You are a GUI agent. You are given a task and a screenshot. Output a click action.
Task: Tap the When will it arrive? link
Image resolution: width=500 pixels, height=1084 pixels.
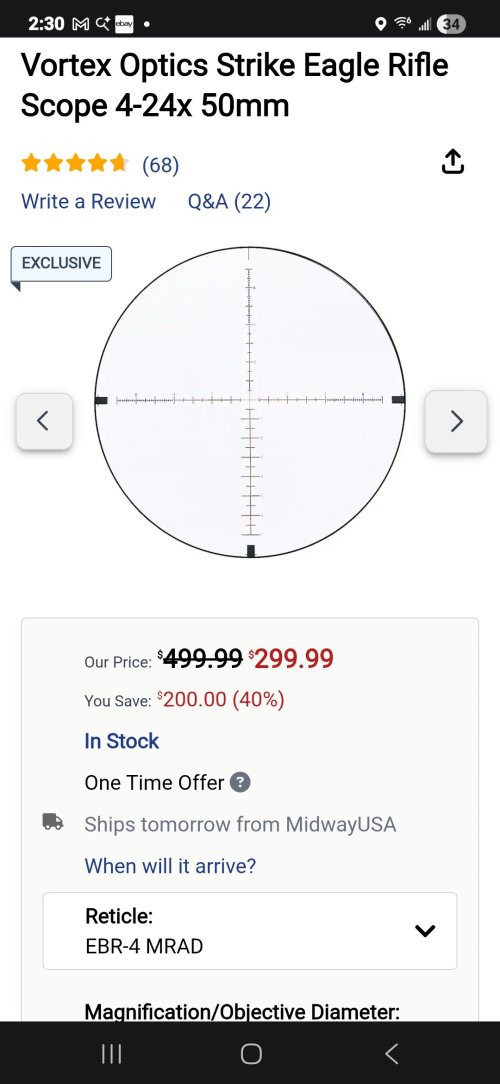coord(170,866)
